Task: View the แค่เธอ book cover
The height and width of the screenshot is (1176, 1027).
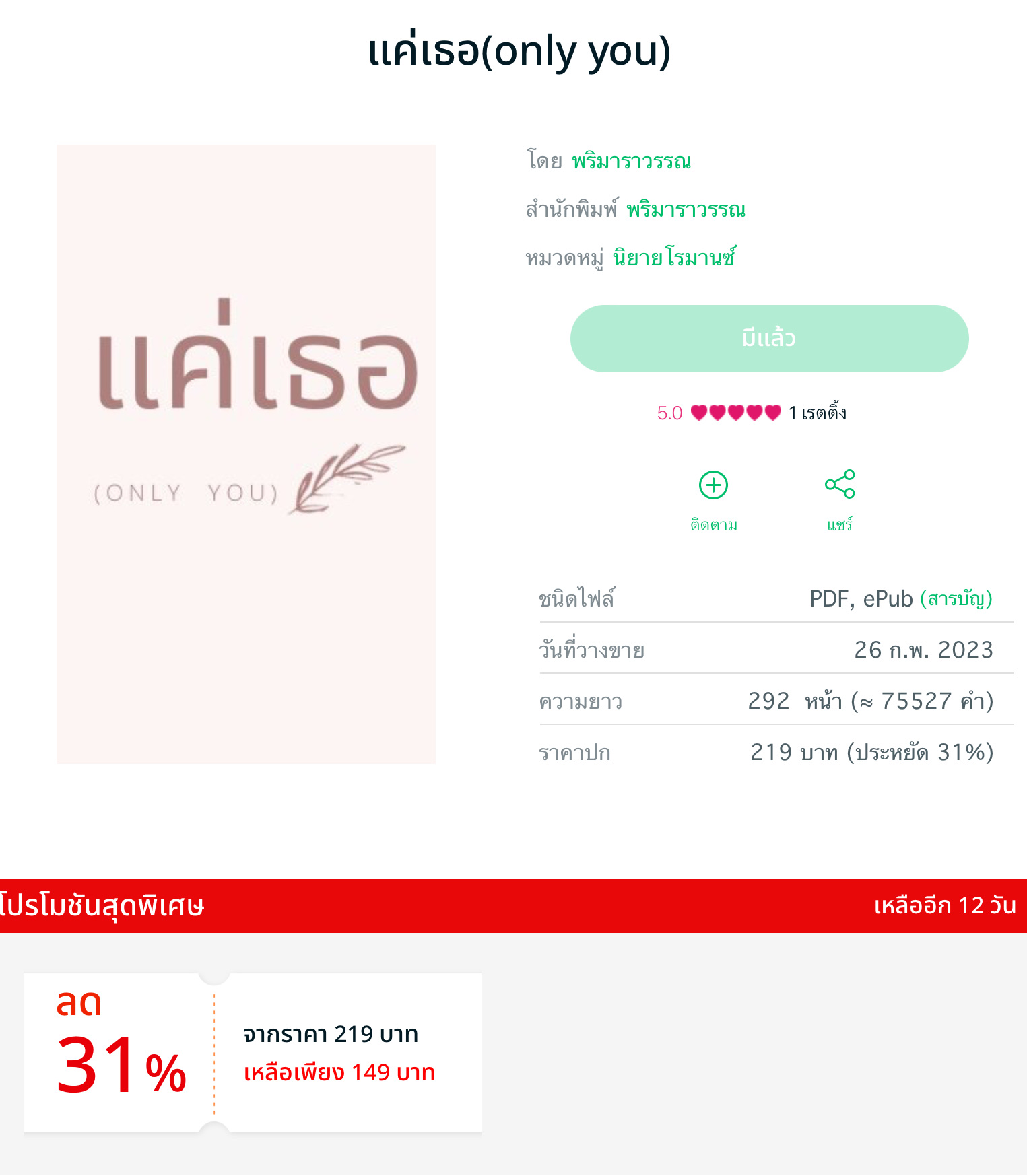Action: tap(246, 454)
